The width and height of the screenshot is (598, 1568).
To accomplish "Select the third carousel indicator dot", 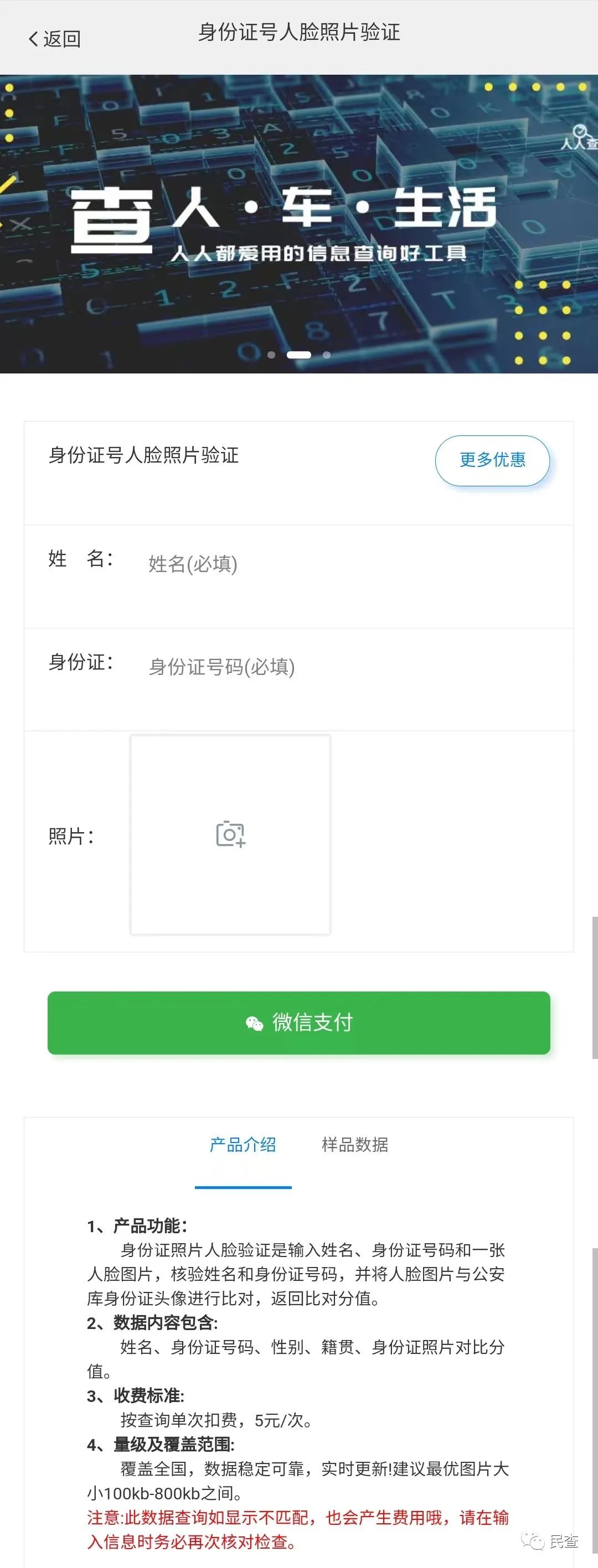I will pos(327,354).
